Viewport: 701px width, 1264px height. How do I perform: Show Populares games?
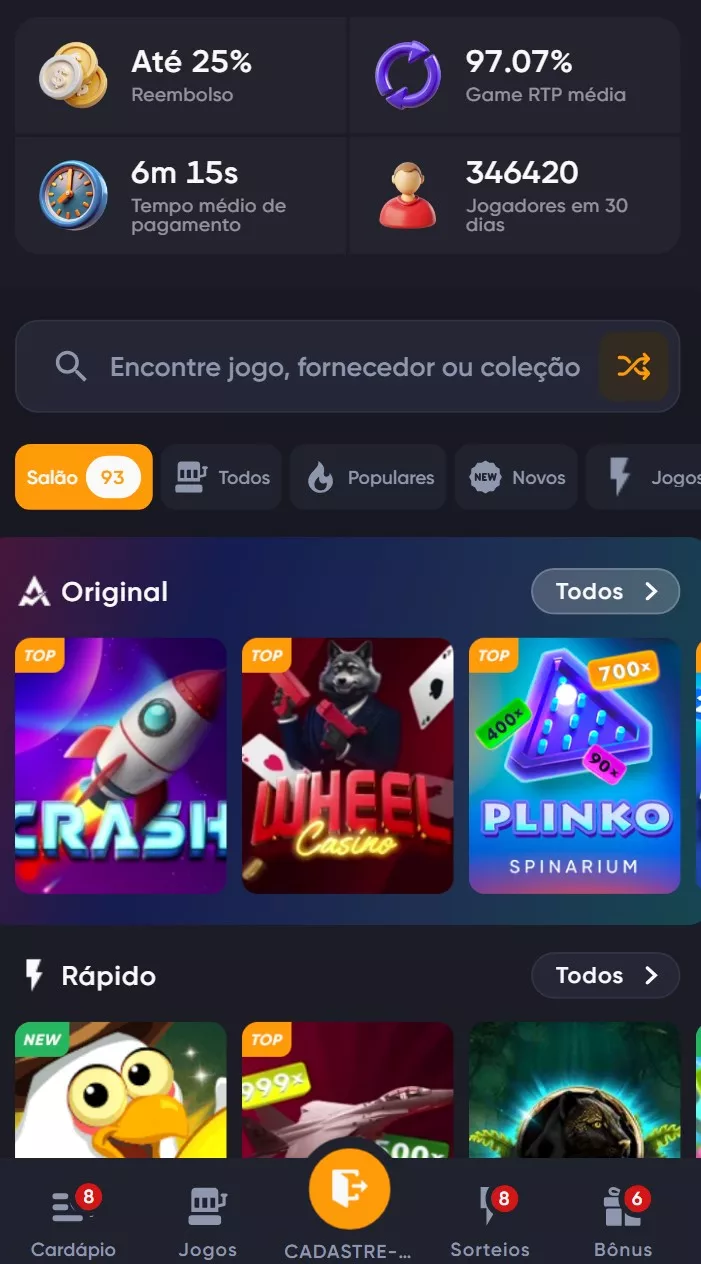[x=369, y=477]
